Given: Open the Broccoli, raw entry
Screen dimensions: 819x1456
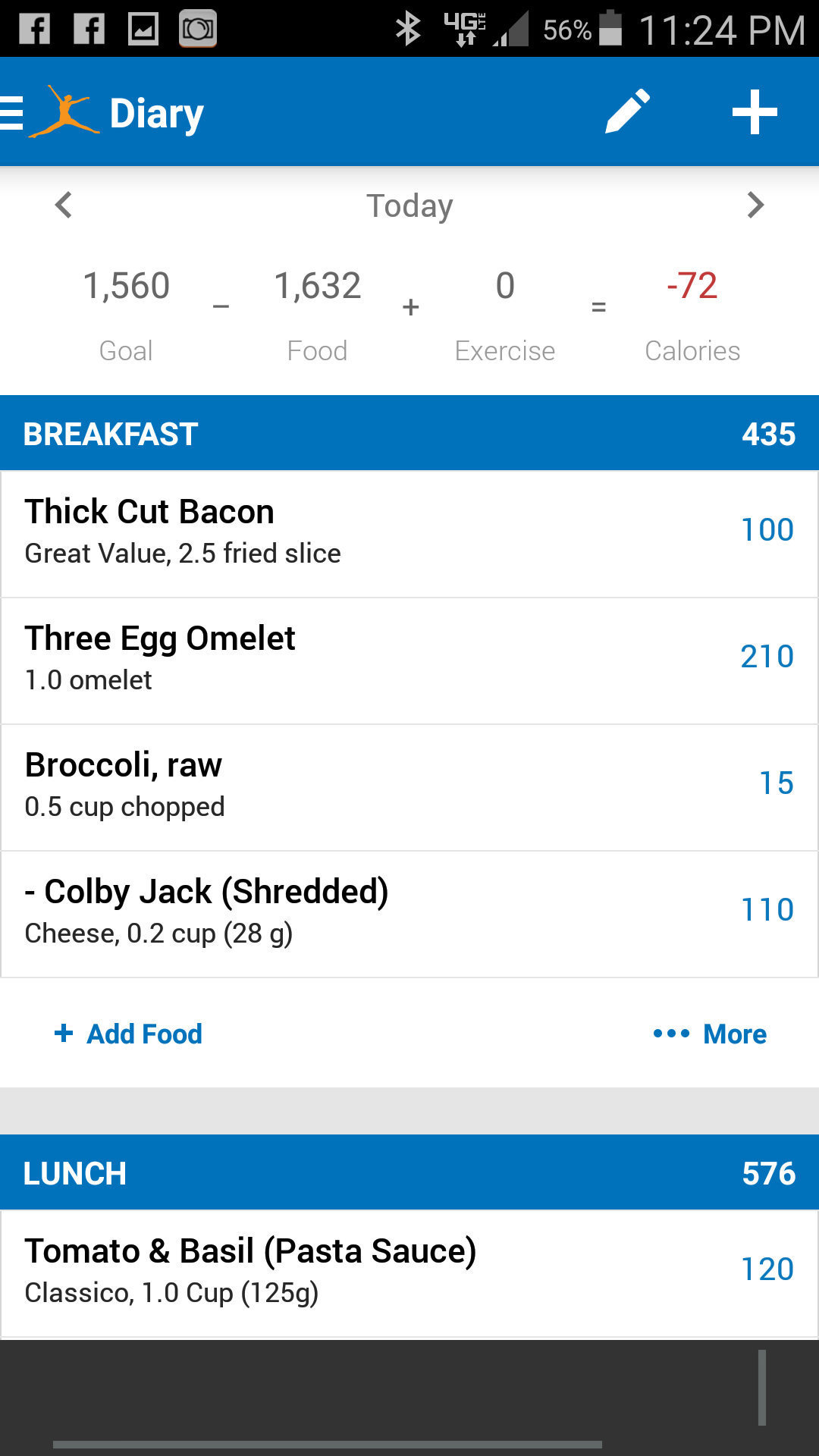Looking at the screenshot, I should pyautogui.click(x=409, y=787).
